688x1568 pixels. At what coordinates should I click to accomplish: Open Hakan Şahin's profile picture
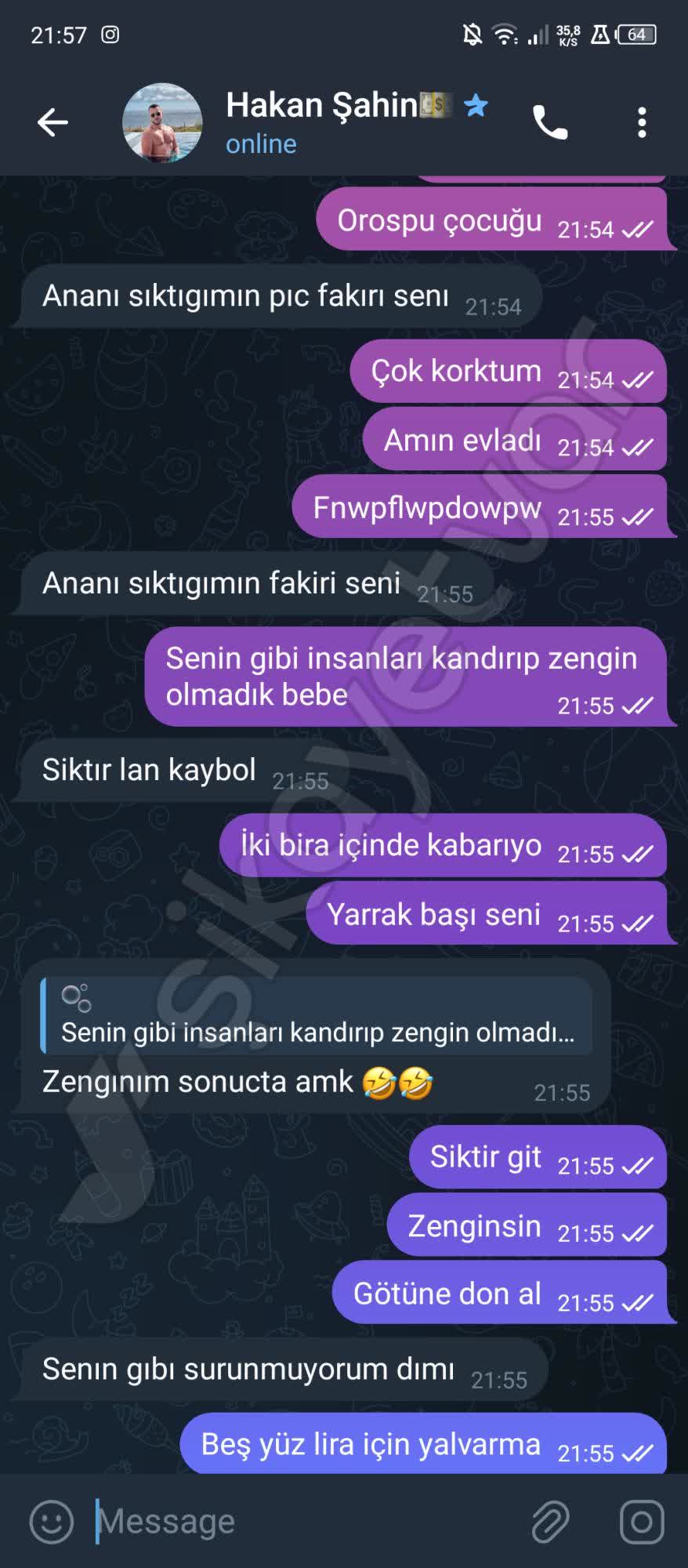(x=162, y=122)
